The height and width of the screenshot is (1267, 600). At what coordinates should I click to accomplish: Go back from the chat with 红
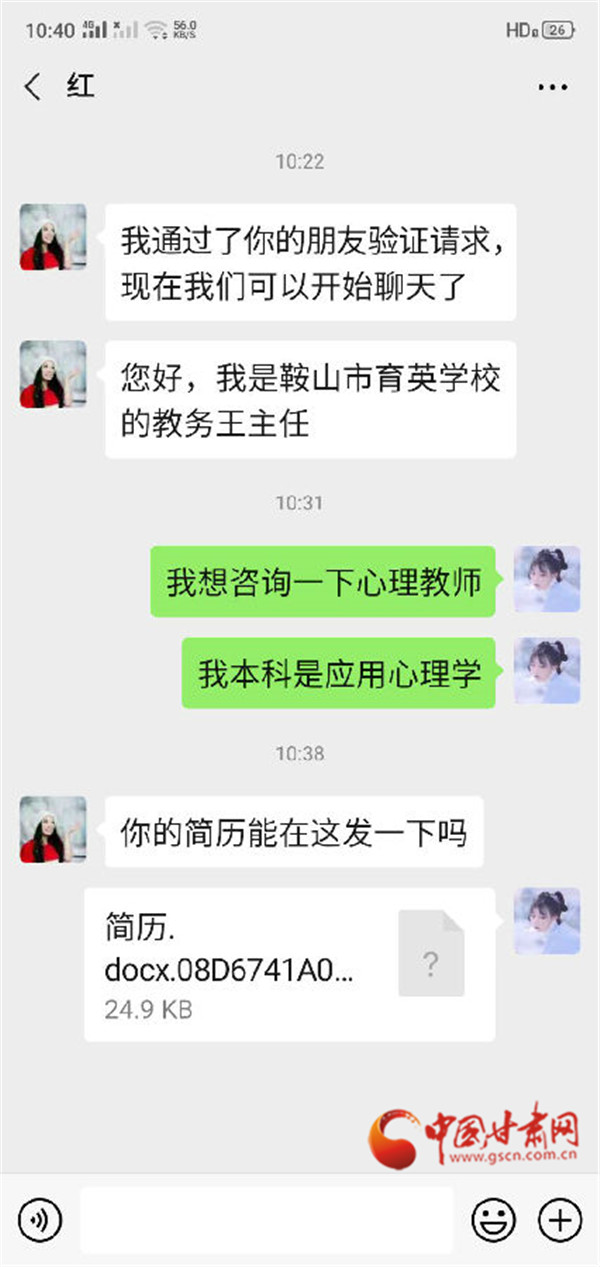33,87
